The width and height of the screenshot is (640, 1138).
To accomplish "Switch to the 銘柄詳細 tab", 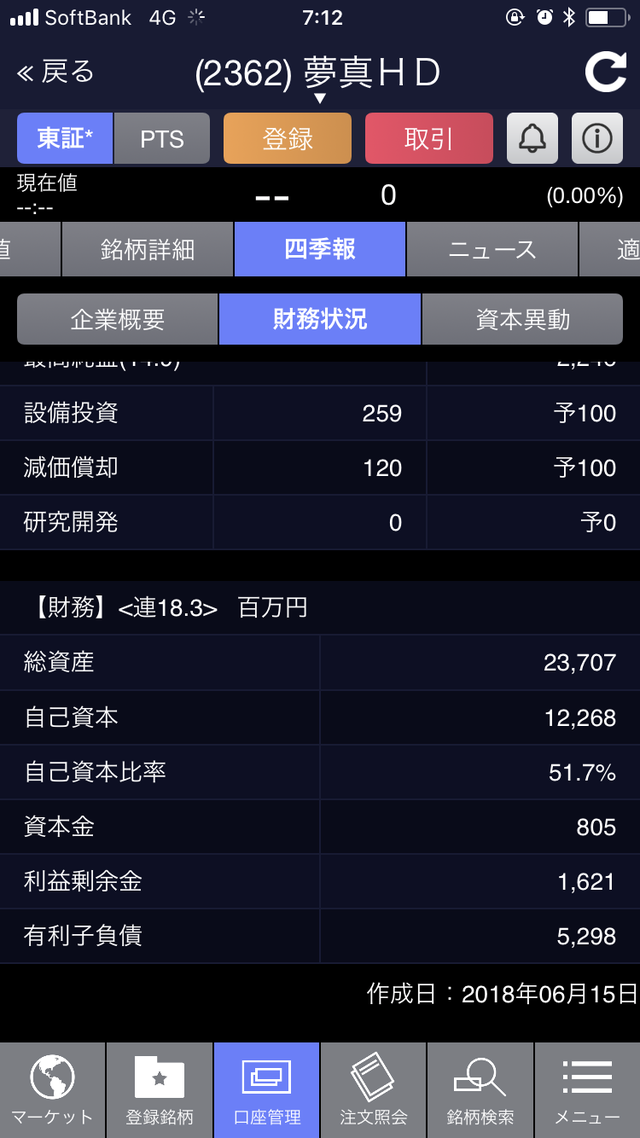I will coord(148,250).
